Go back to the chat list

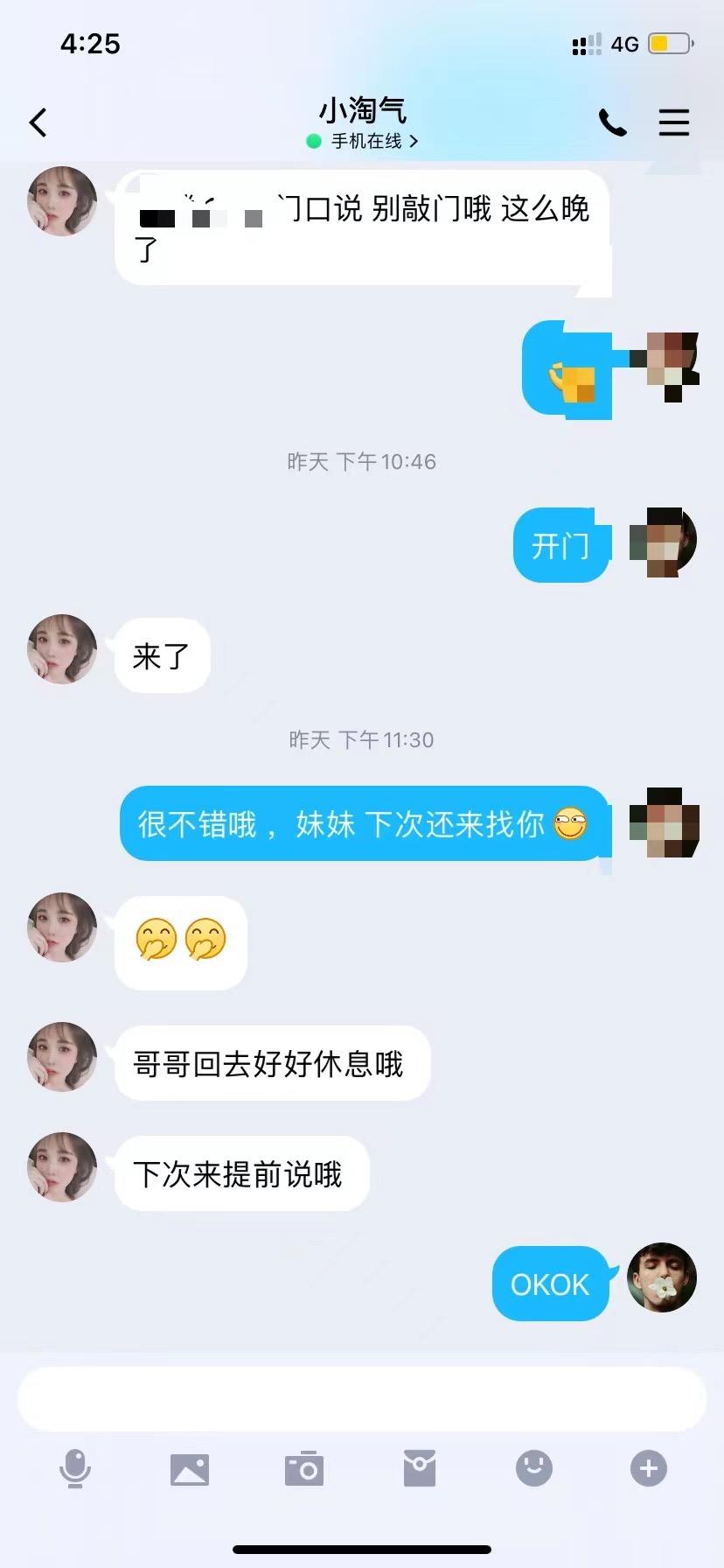click(x=38, y=122)
